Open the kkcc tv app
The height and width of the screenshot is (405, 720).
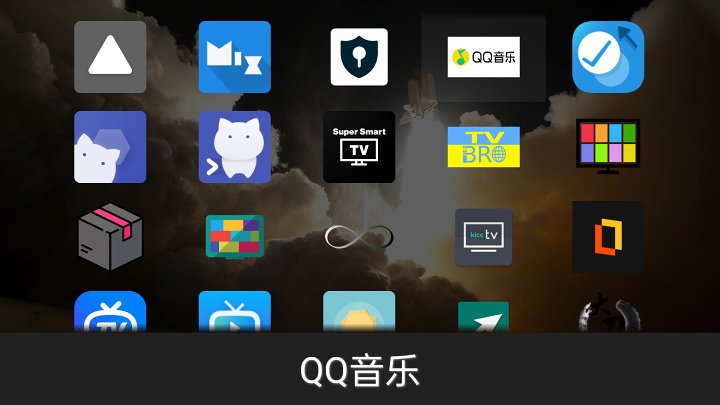click(483, 237)
